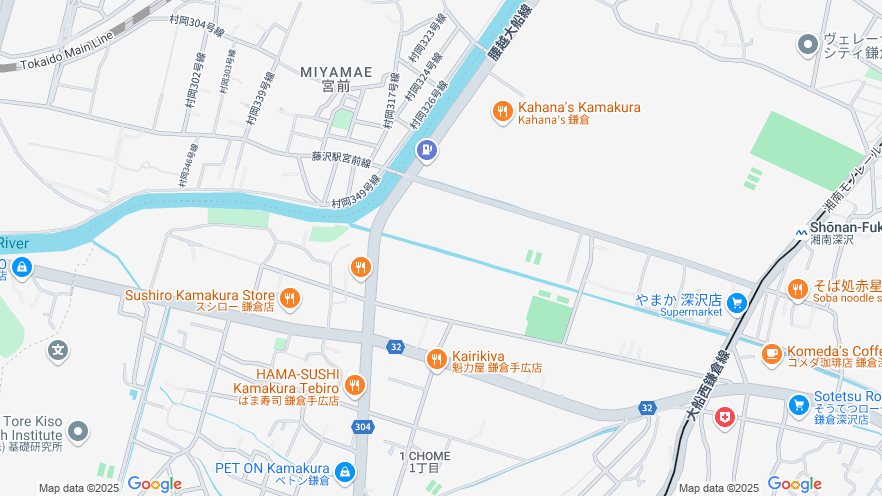Tap the Soba noodle shop marker

pos(797,290)
